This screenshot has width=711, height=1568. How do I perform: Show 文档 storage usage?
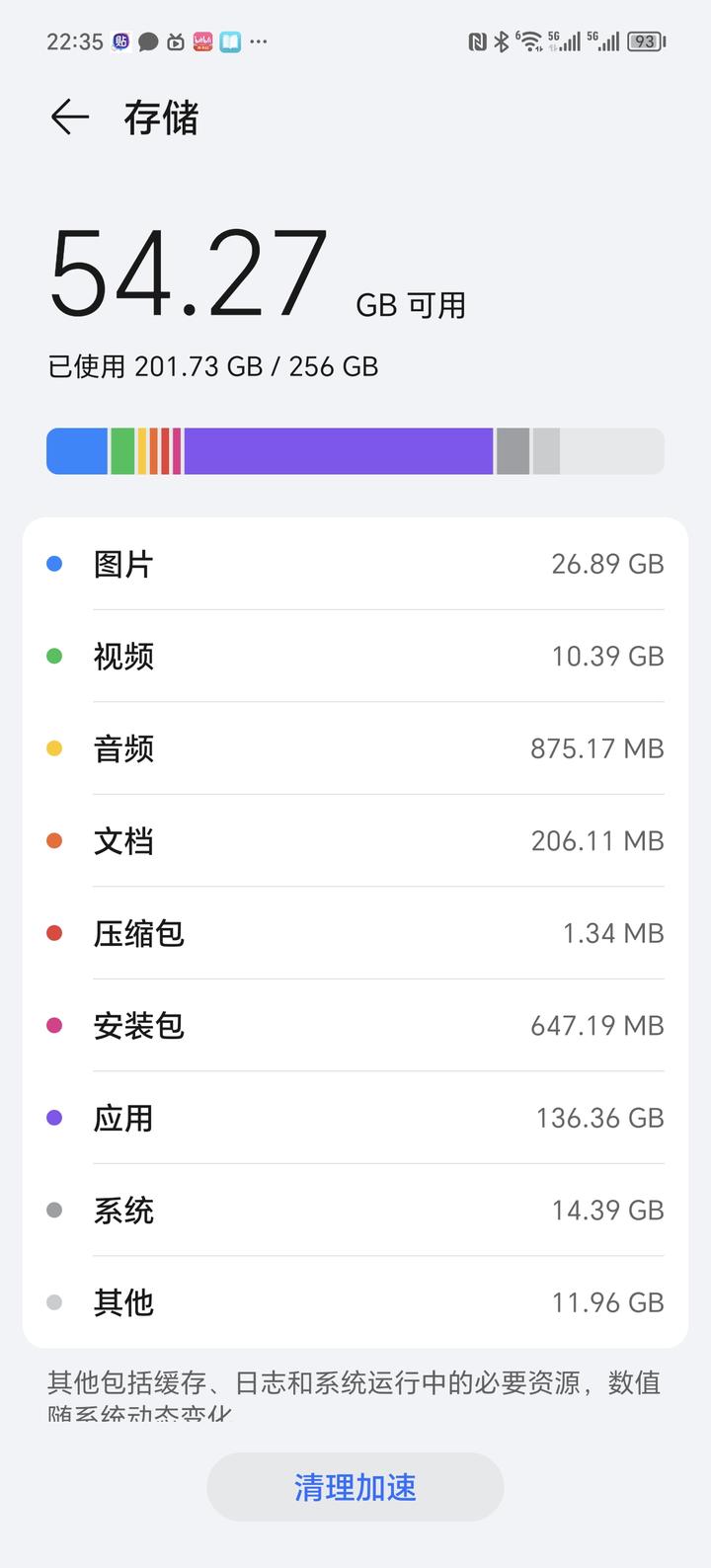(355, 841)
